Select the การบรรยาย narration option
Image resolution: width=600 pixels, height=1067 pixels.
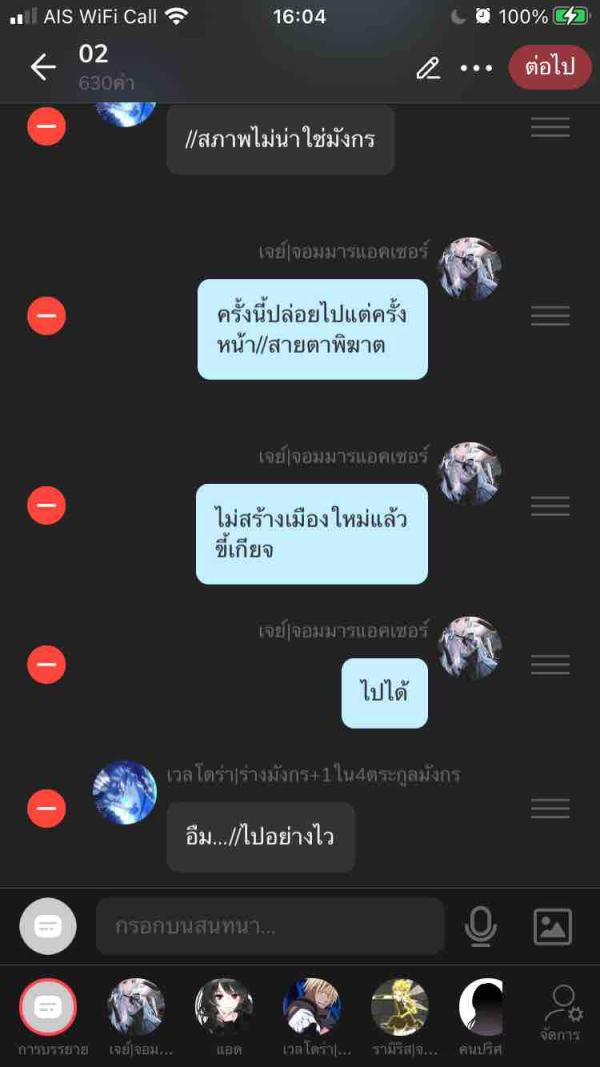pyautogui.click(x=48, y=1007)
